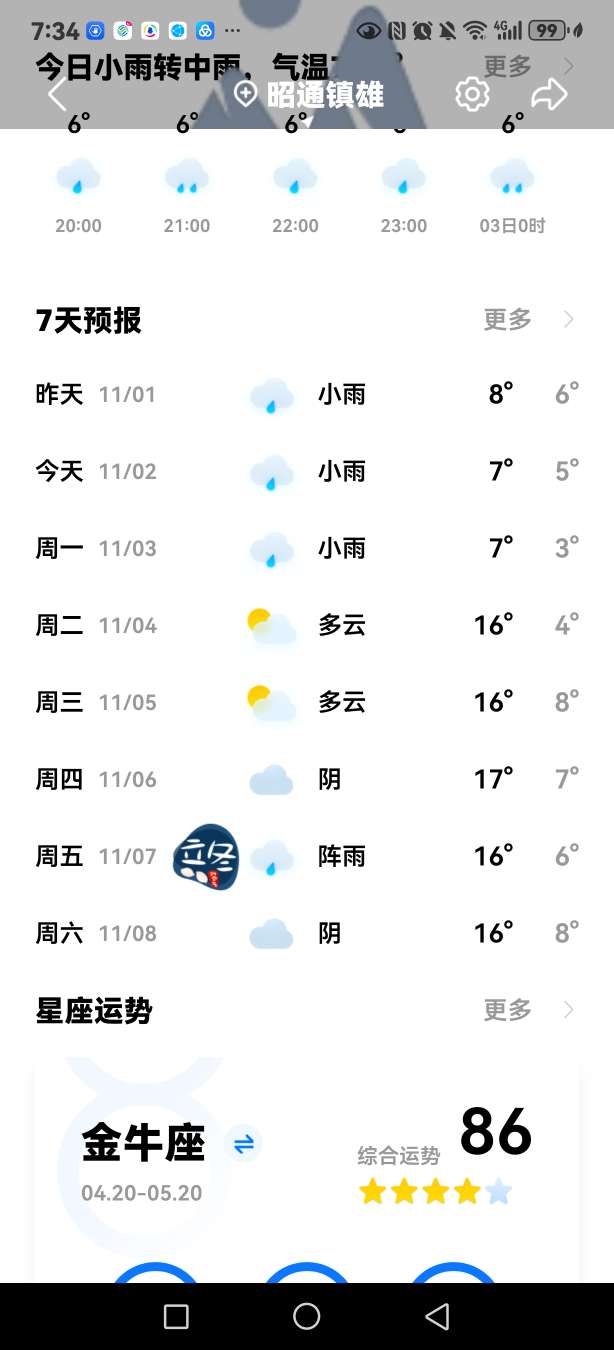The width and height of the screenshot is (614, 1350).
Task: Open 更多 for the 7天预报
Action: coord(528,320)
